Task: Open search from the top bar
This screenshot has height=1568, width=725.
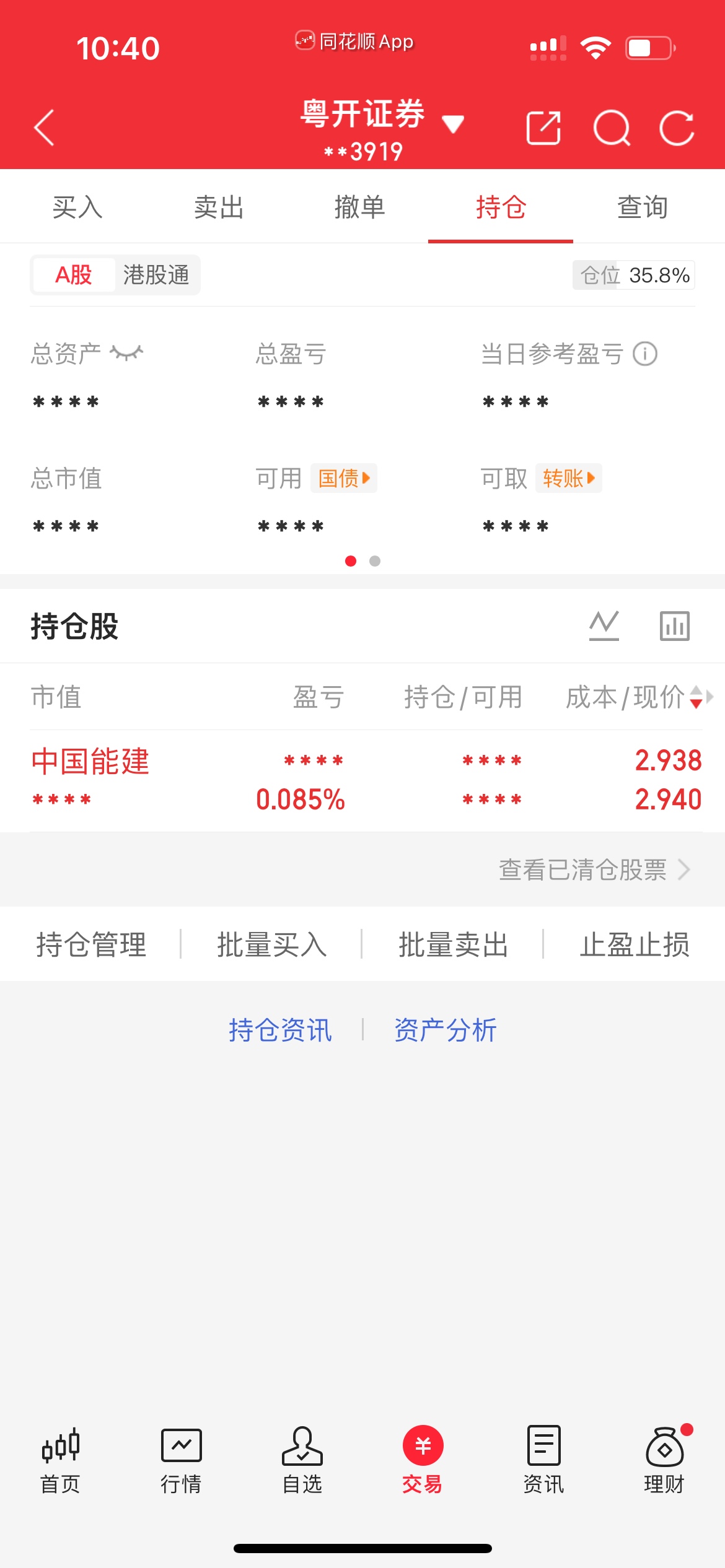Action: pyautogui.click(x=611, y=128)
